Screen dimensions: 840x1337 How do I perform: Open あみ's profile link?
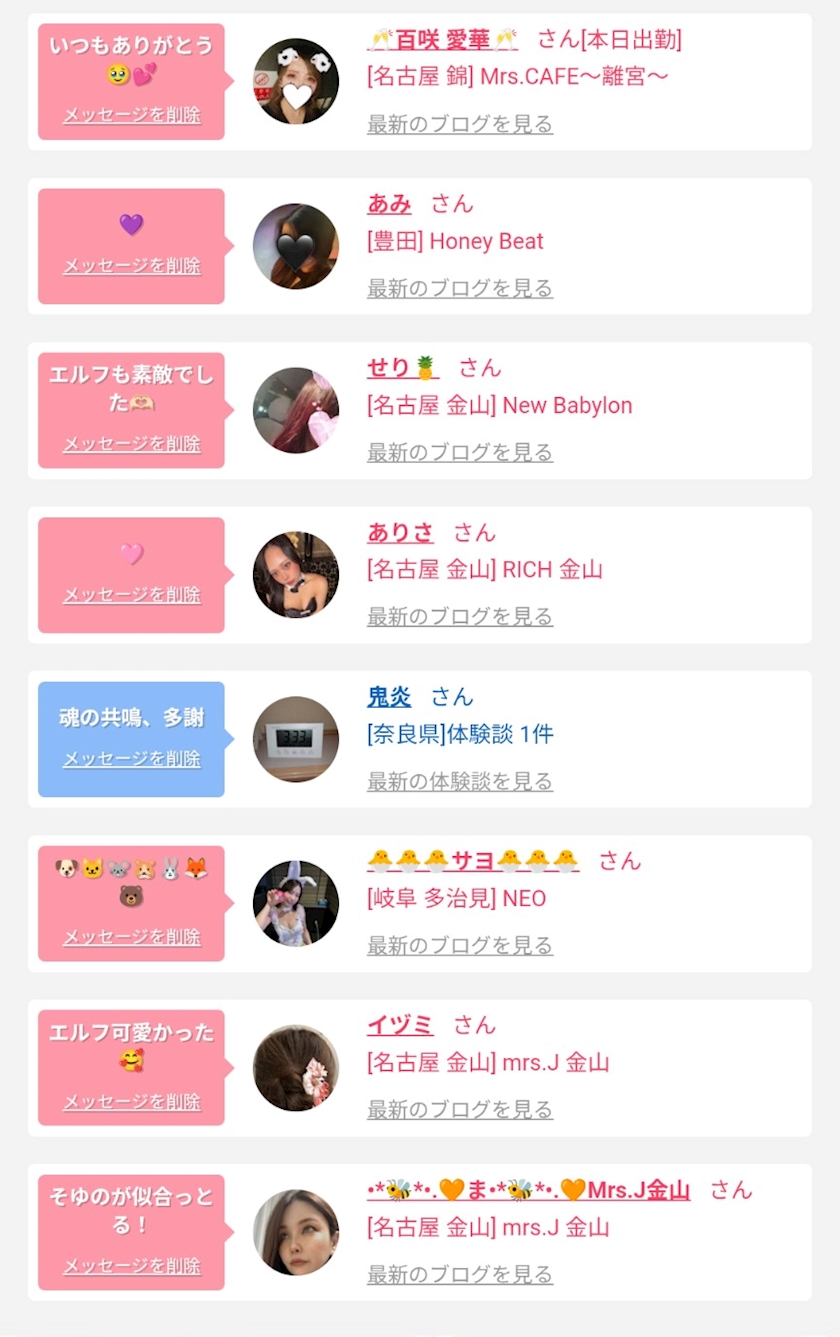click(389, 204)
